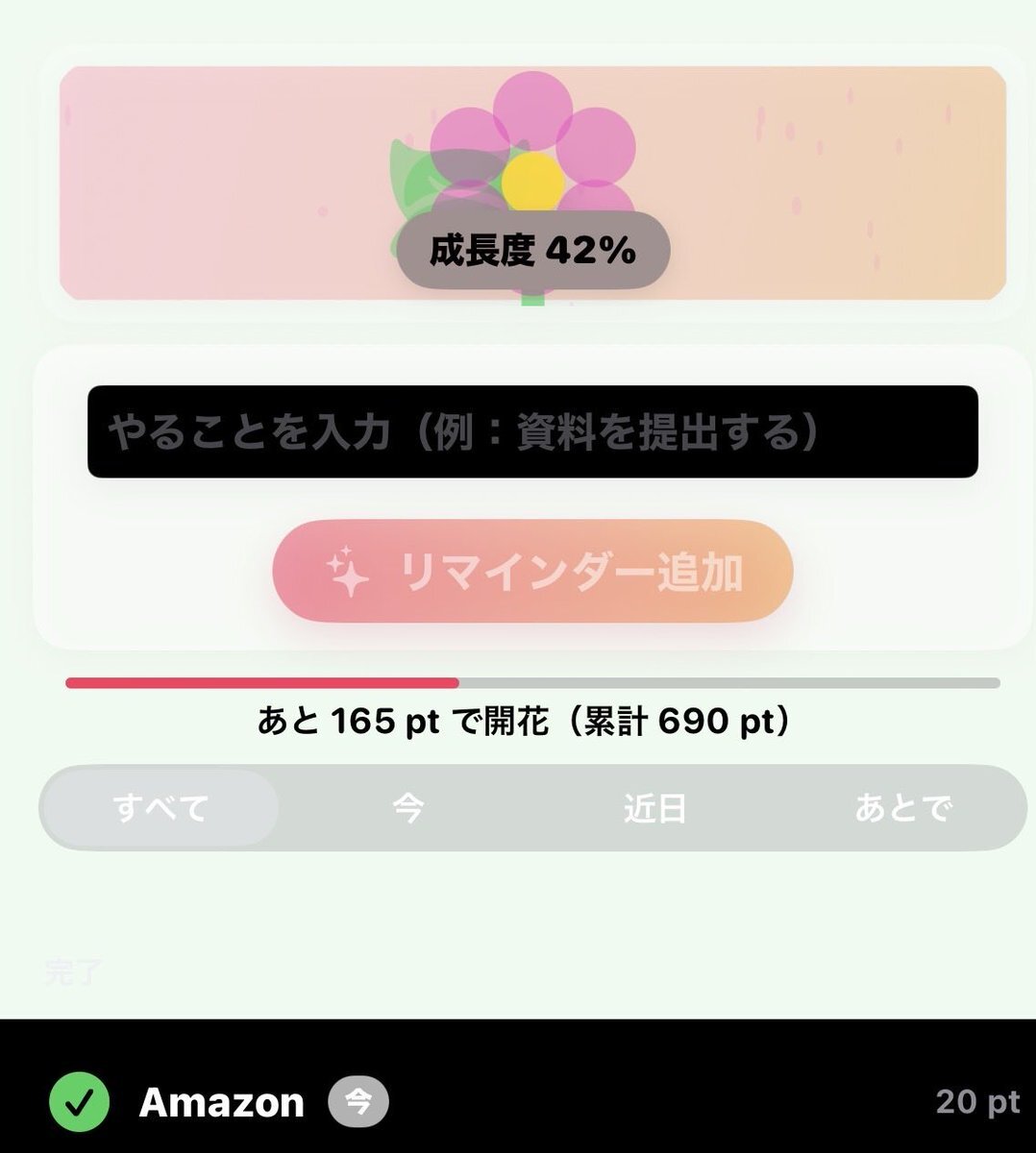Tap the リマインダー追加 button
This screenshot has height=1153, width=1036.
(x=532, y=572)
